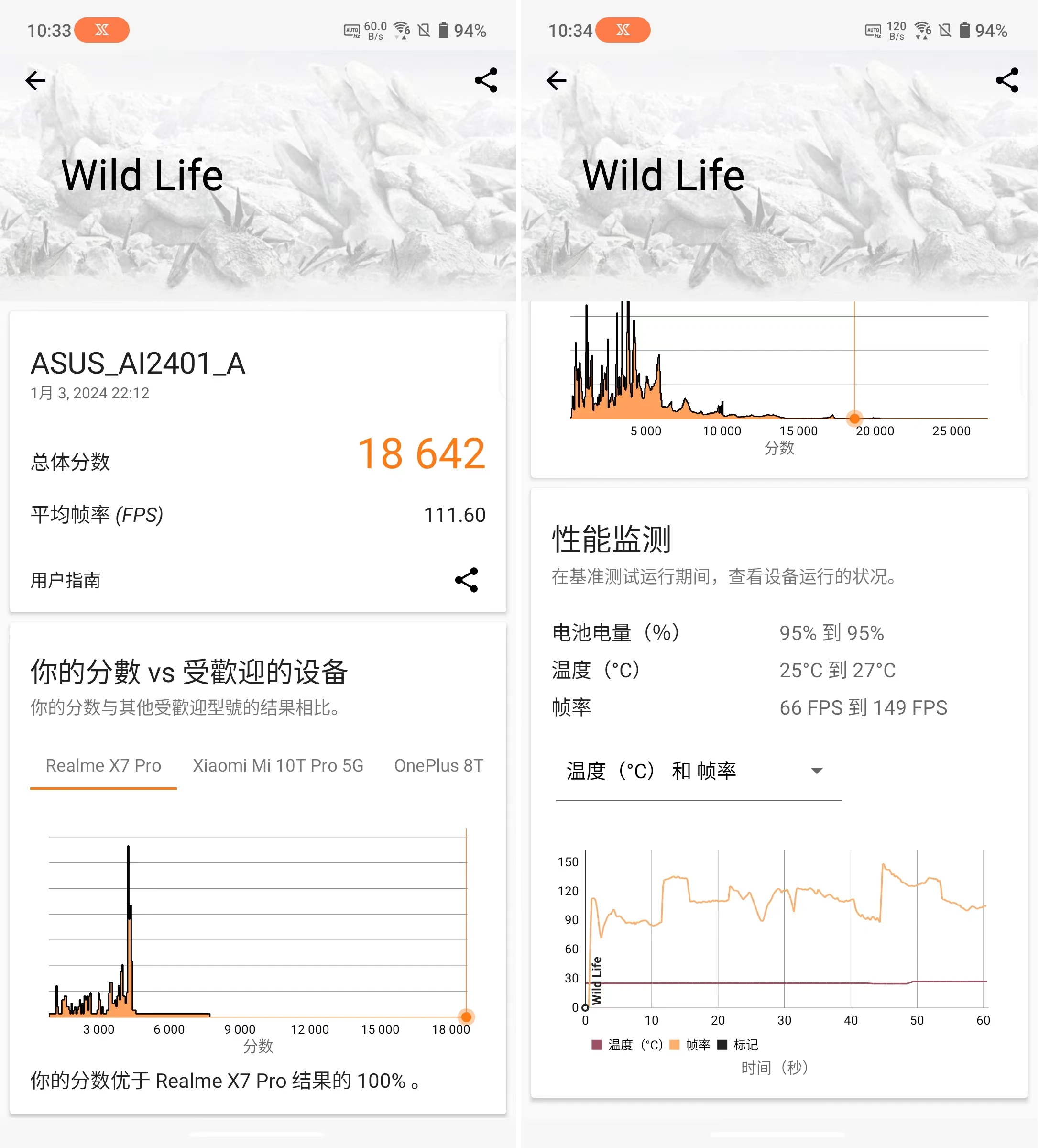Go back from the 10:33 Wild Life screen
The image size is (1039, 1148).
(35, 80)
